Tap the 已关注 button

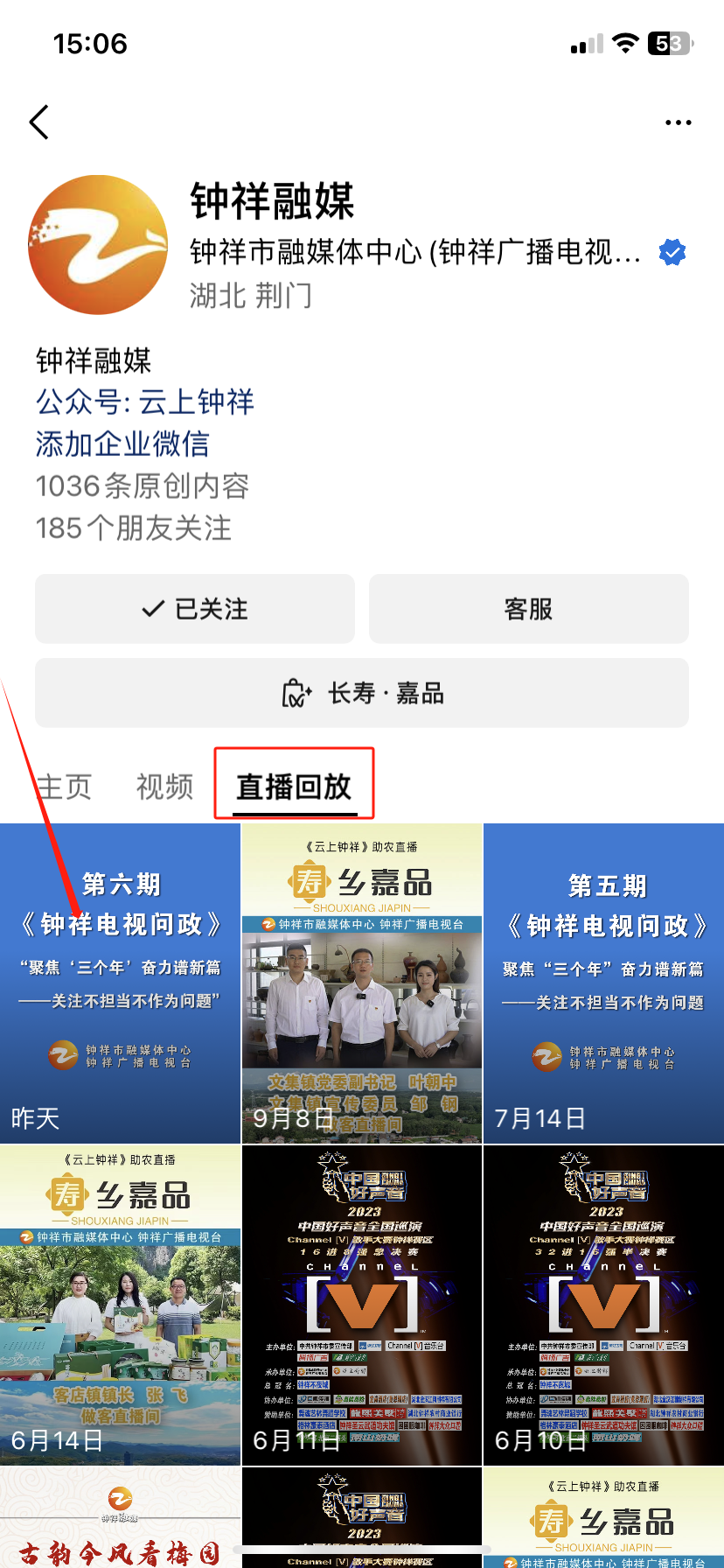[x=195, y=609]
